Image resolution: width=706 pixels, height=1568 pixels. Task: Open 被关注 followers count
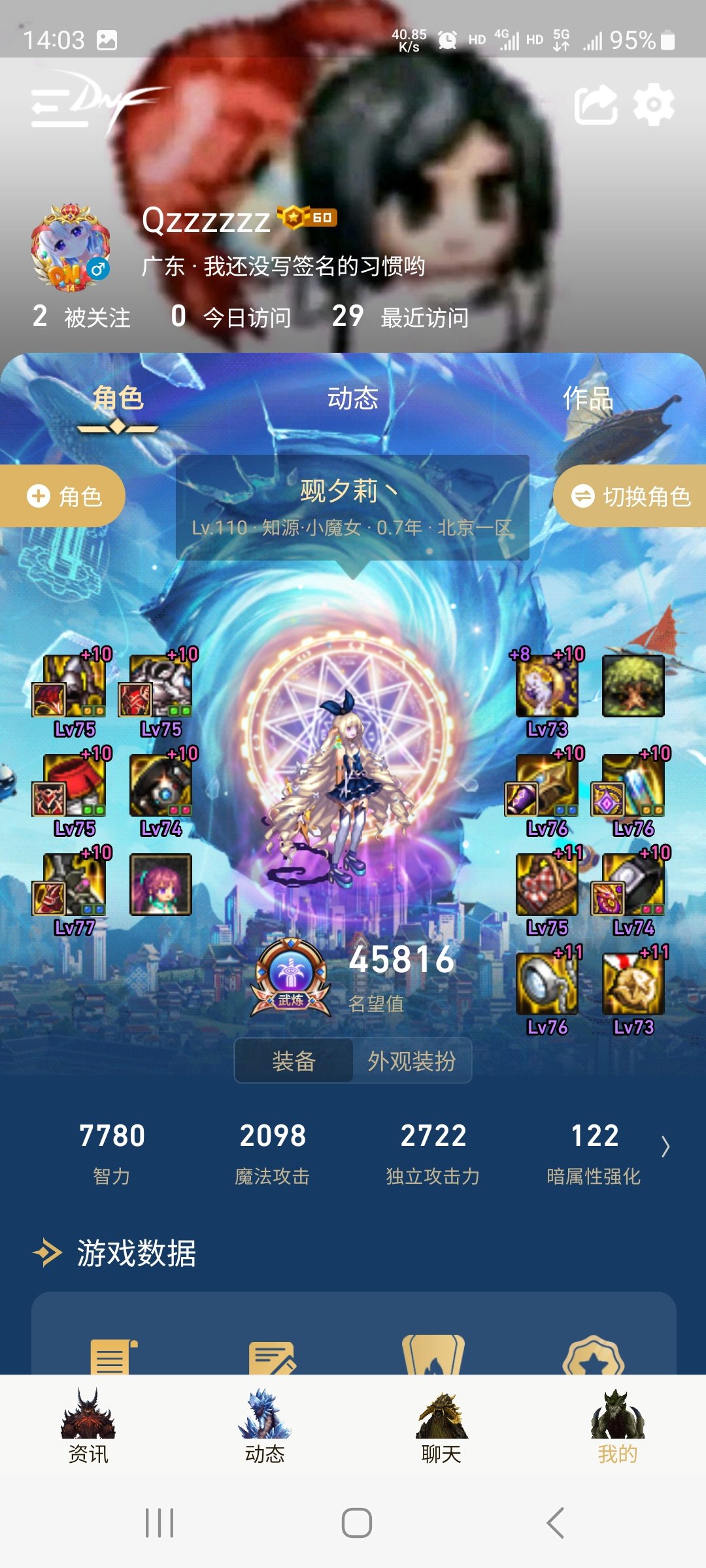[82, 317]
